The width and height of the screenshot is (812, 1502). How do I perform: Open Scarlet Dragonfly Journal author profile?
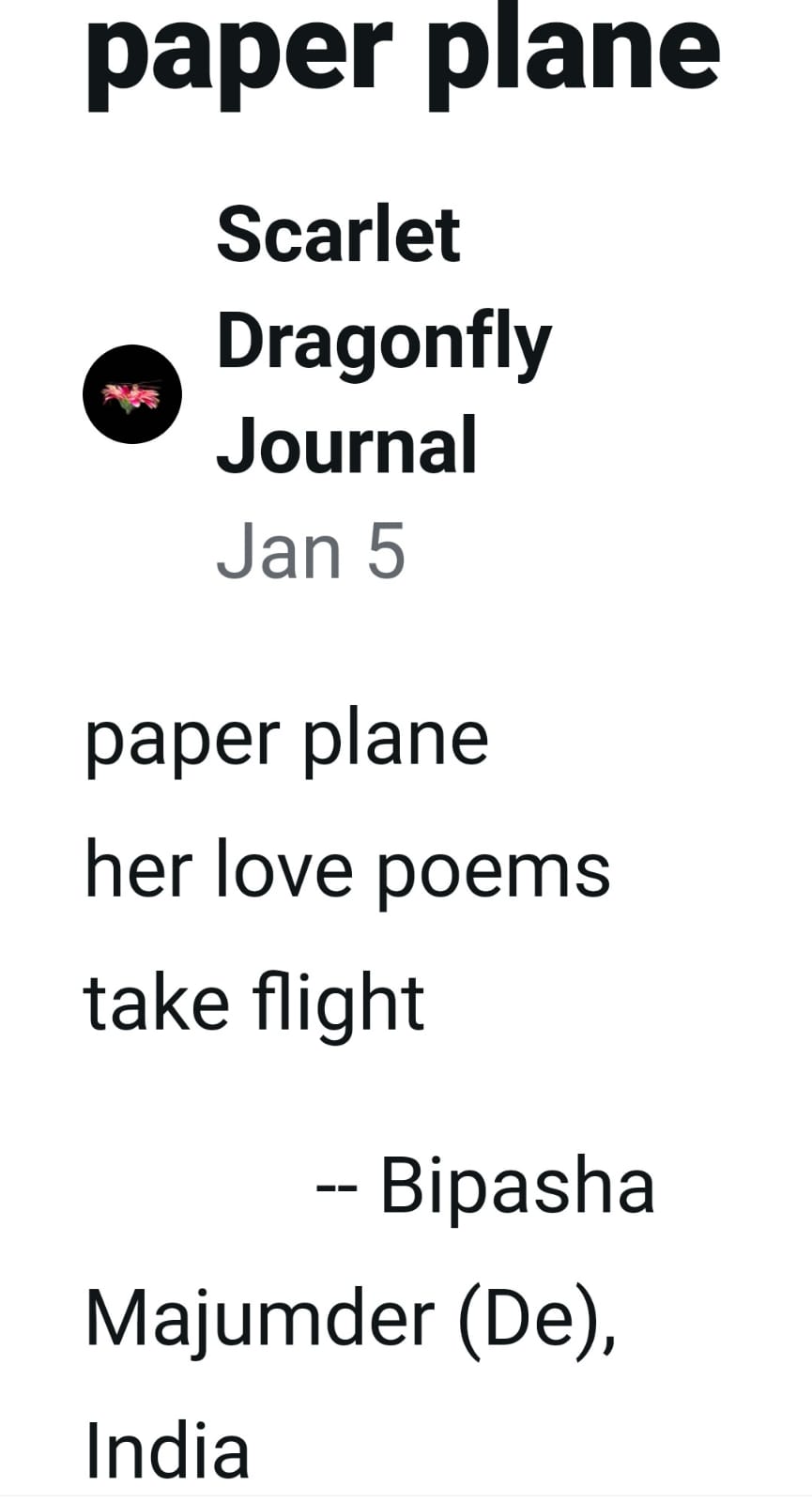[x=383, y=340]
